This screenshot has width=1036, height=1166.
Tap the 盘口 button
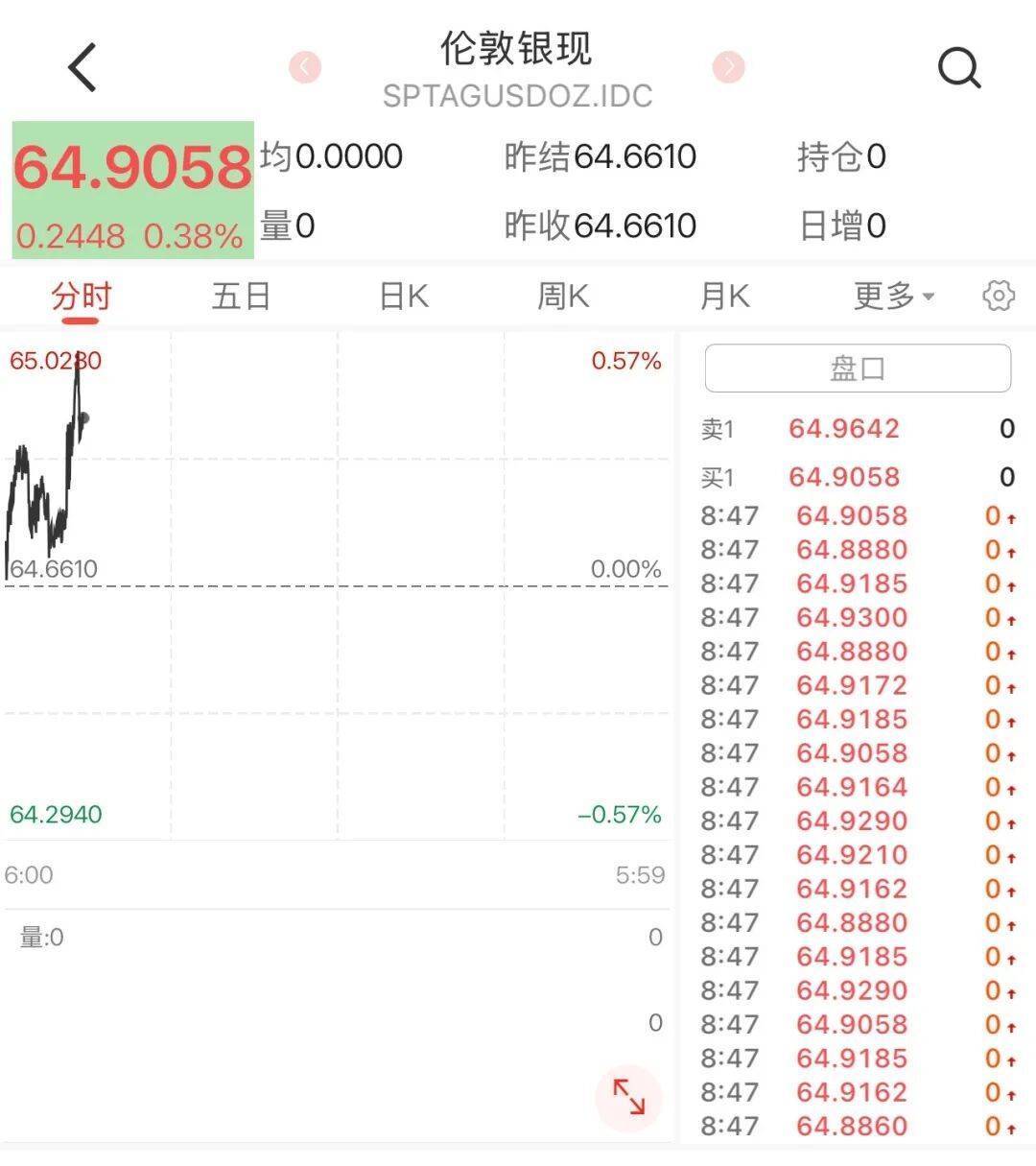858,369
